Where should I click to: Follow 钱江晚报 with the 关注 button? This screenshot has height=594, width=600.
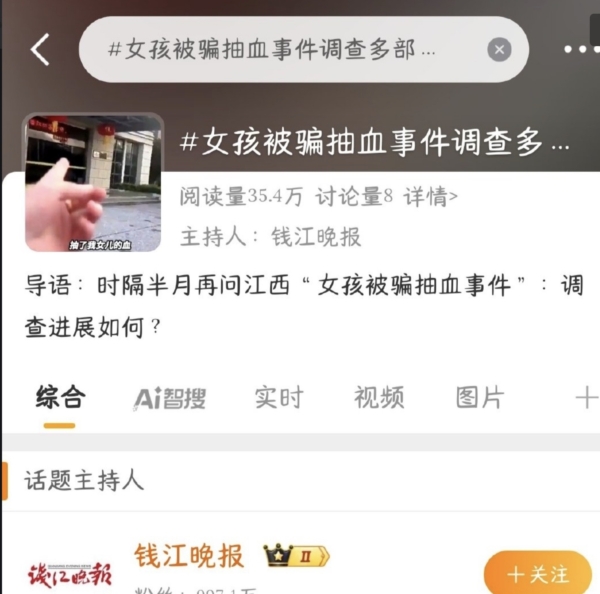click(538, 574)
